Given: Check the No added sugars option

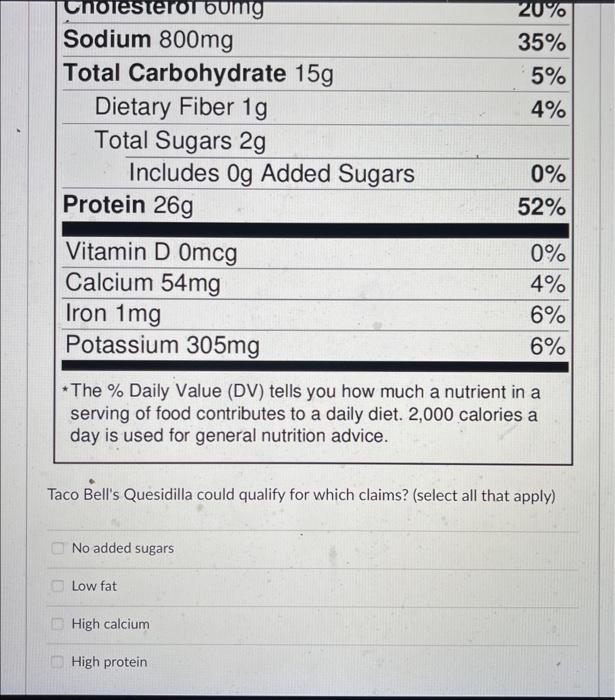Looking at the screenshot, I should pos(58,548).
